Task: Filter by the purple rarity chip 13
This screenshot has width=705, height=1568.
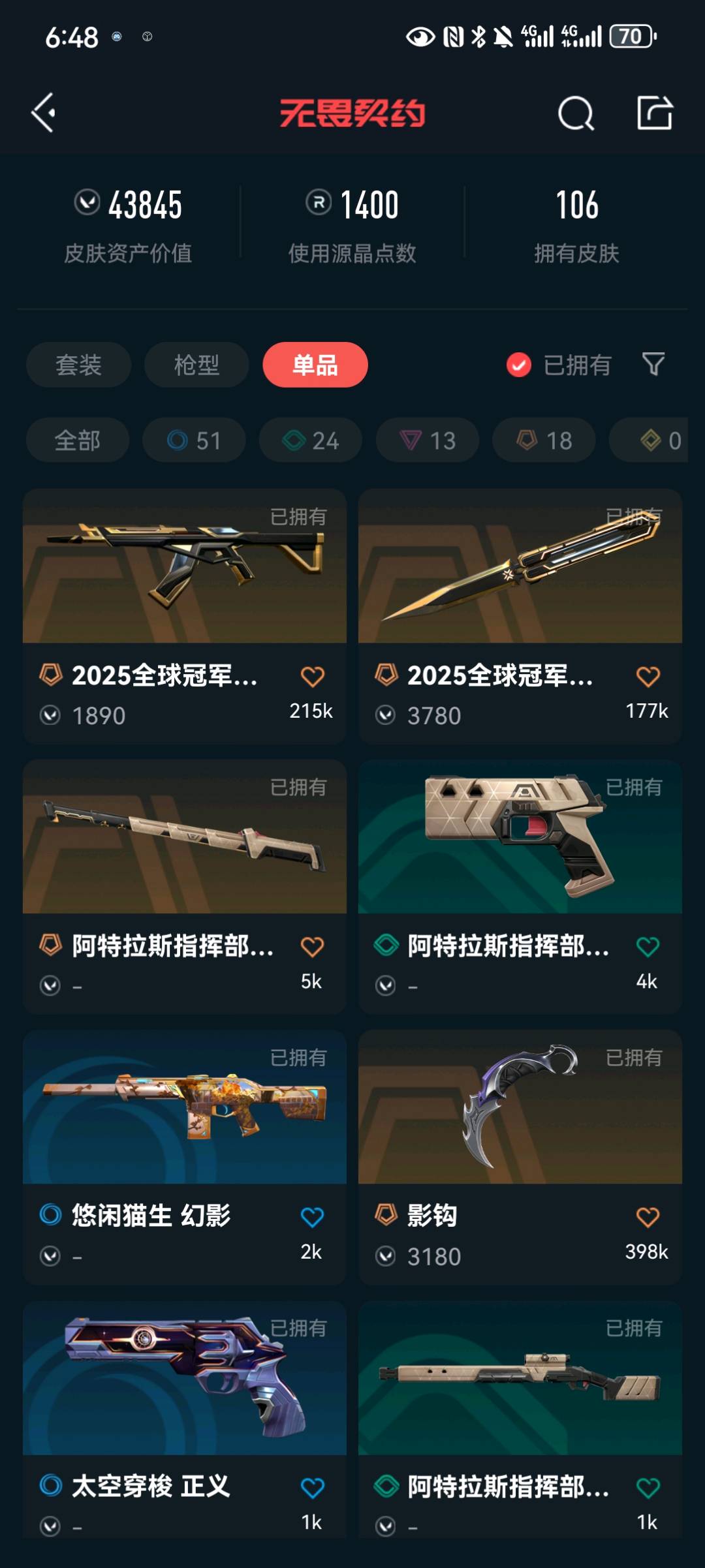Action: pos(427,440)
